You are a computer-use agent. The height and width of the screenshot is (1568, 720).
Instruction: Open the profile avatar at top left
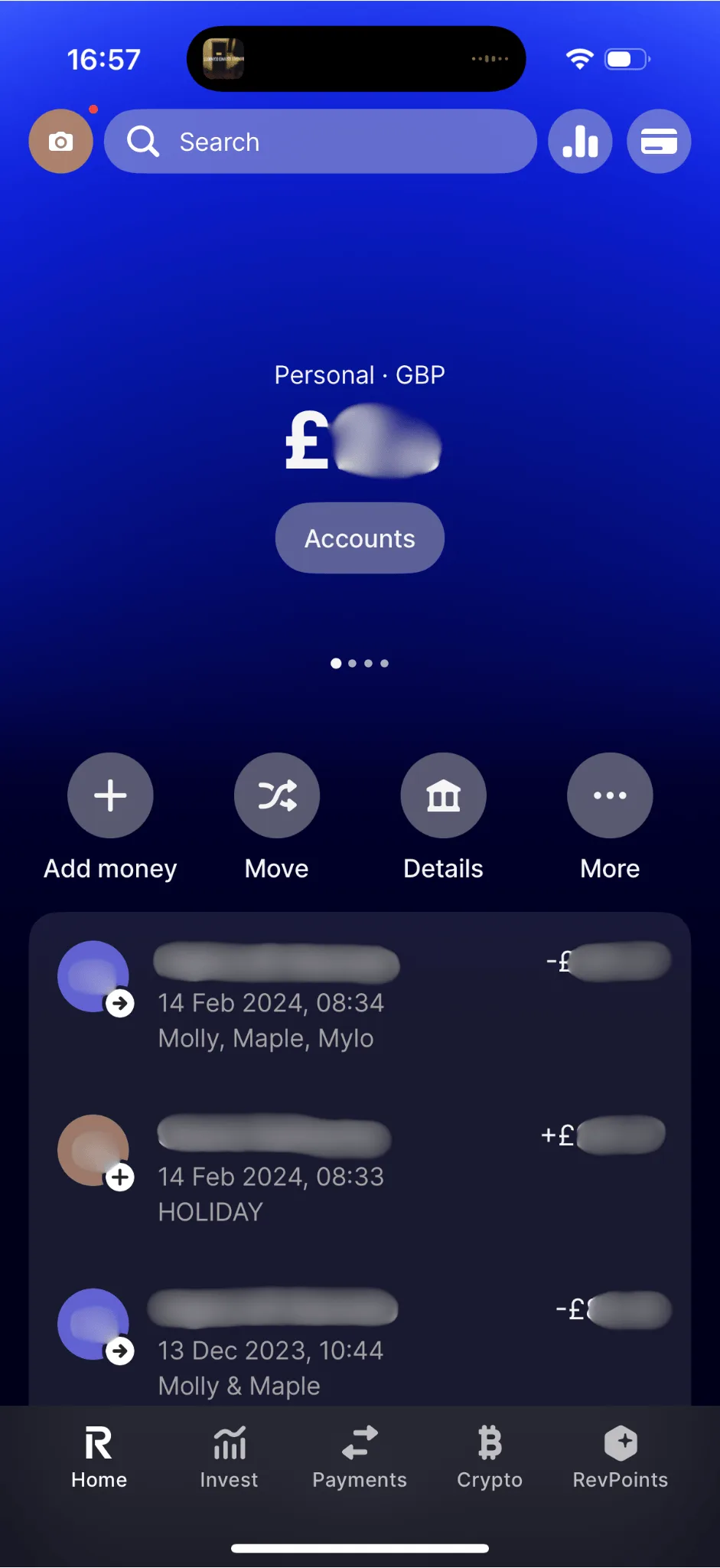pyautogui.click(x=61, y=142)
